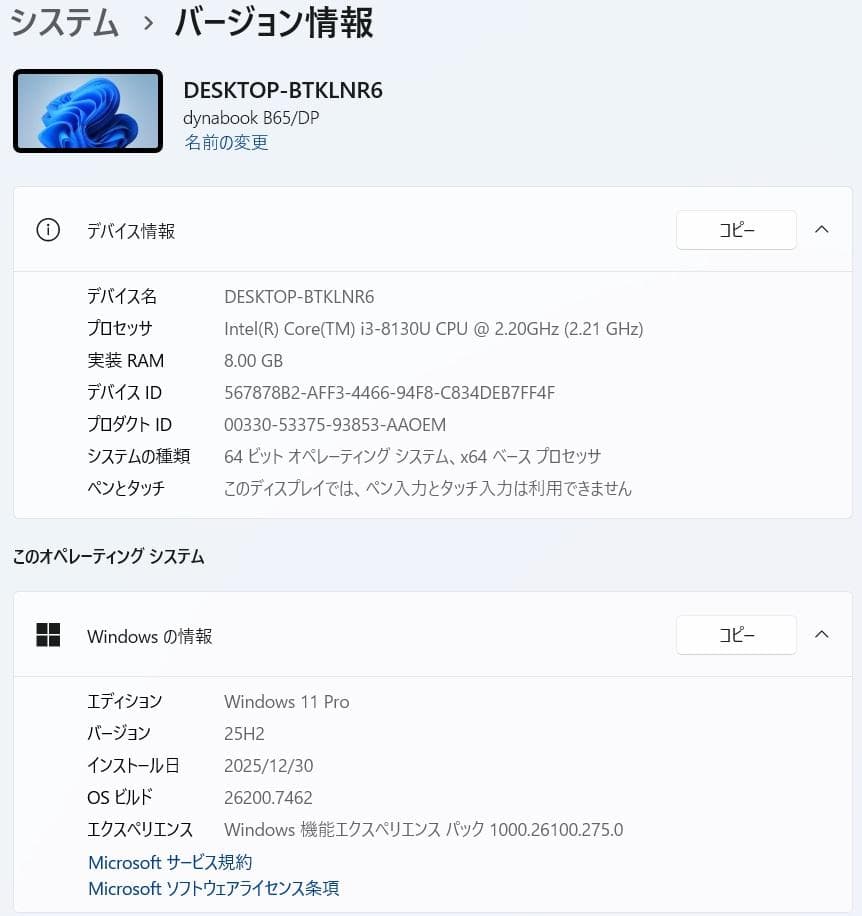Viewport: 862px width, 916px height.
Task: Open Microsoft サービス規約
Action: pyautogui.click(x=170, y=862)
